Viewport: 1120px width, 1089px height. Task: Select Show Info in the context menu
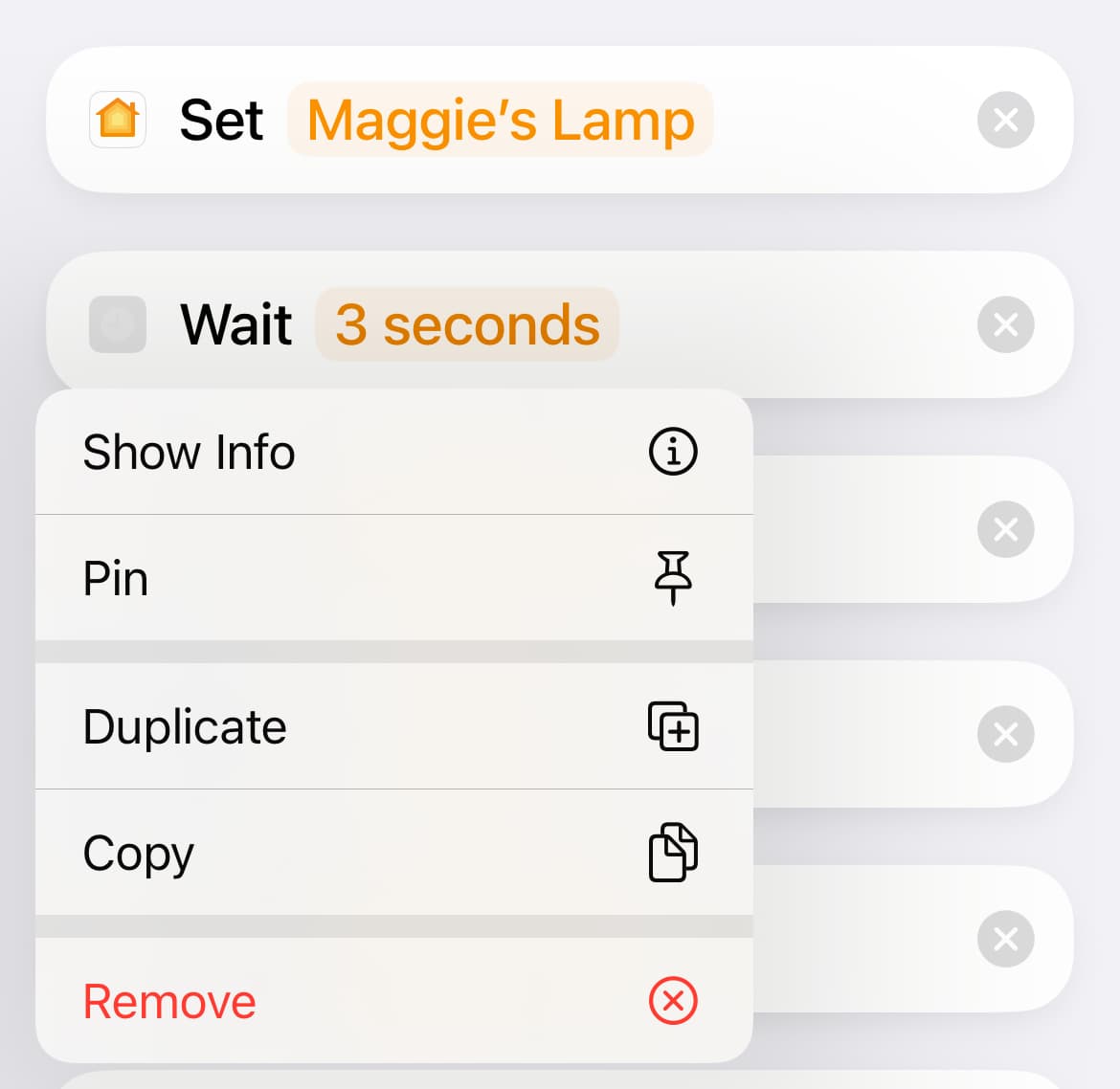click(393, 452)
